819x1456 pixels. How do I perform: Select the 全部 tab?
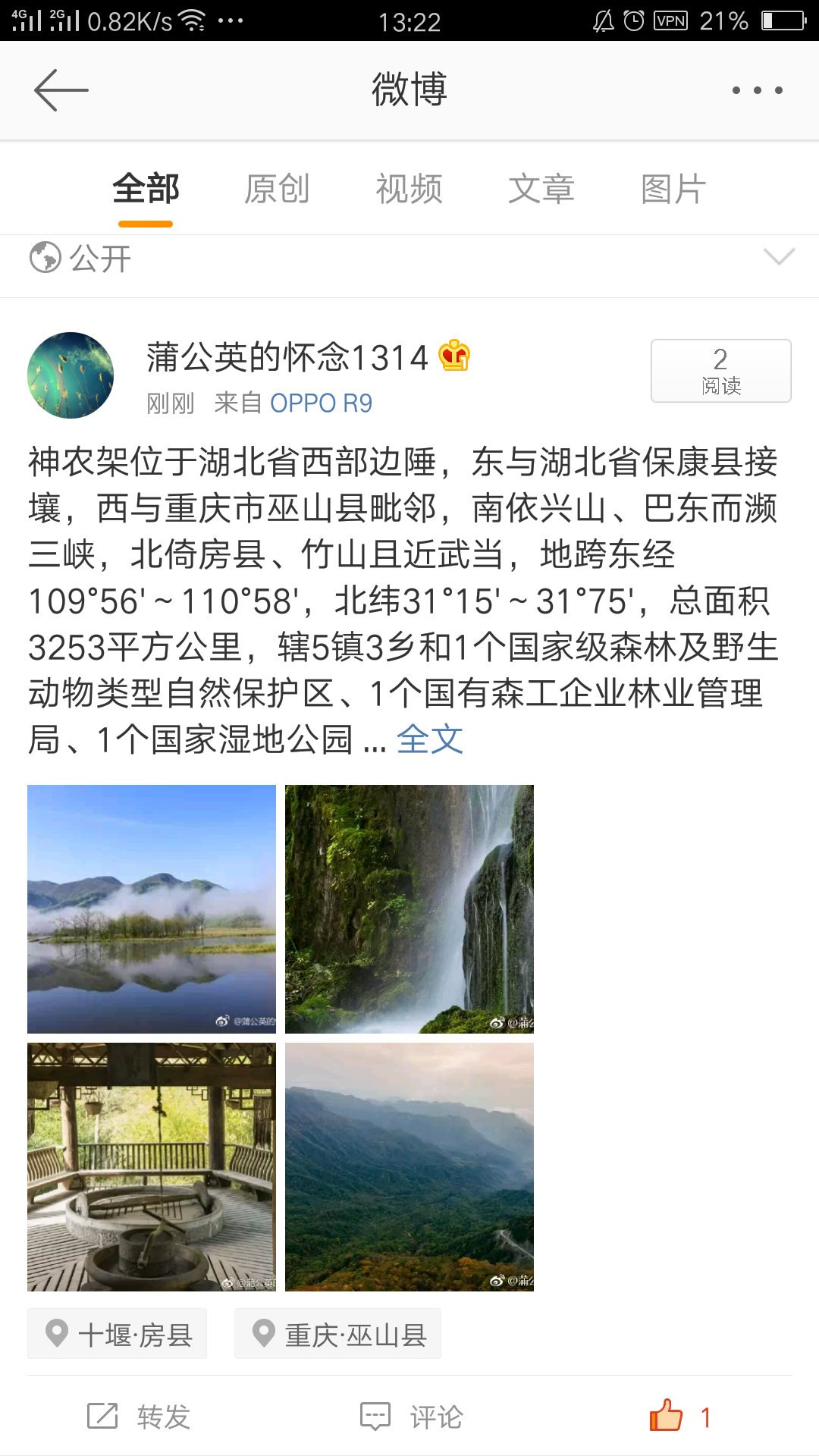146,189
